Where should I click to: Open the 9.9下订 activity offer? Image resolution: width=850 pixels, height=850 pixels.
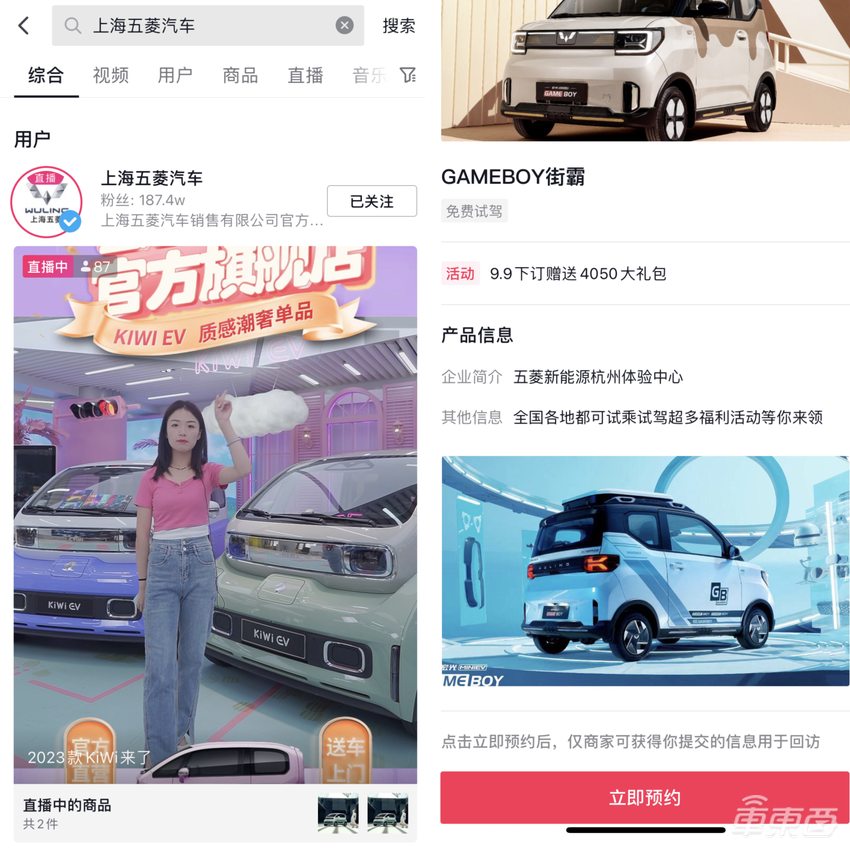point(577,273)
